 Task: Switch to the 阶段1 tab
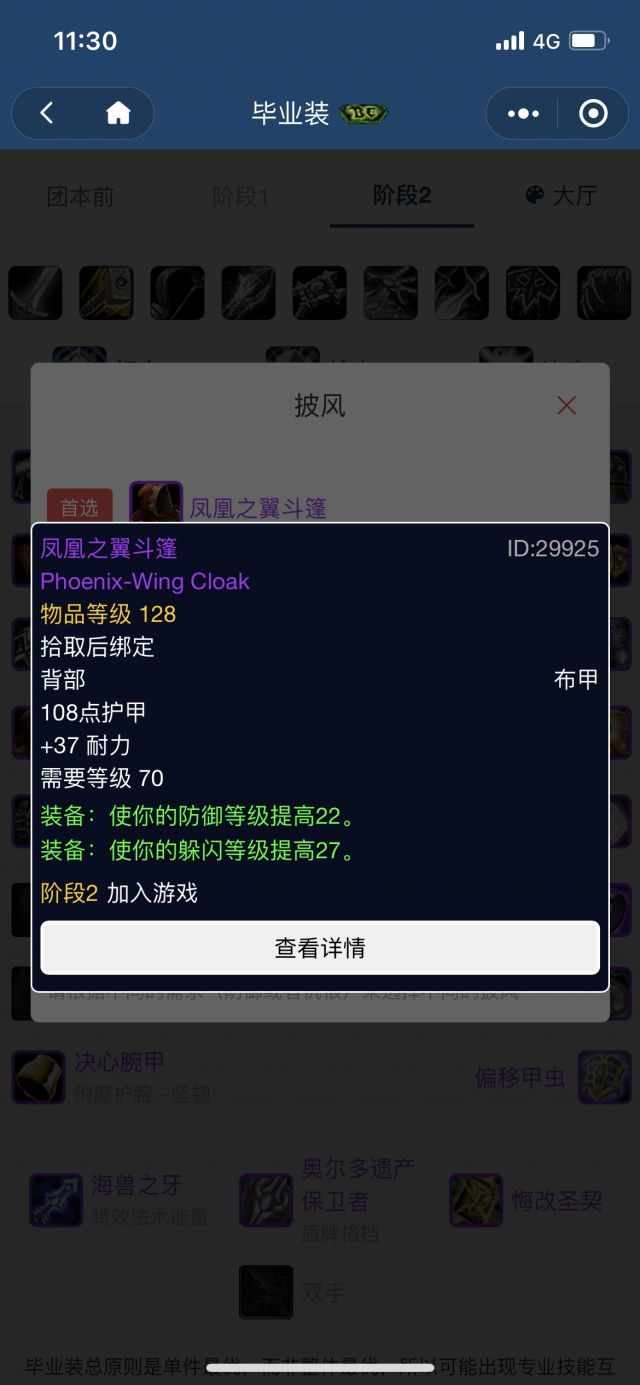coord(240,196)
